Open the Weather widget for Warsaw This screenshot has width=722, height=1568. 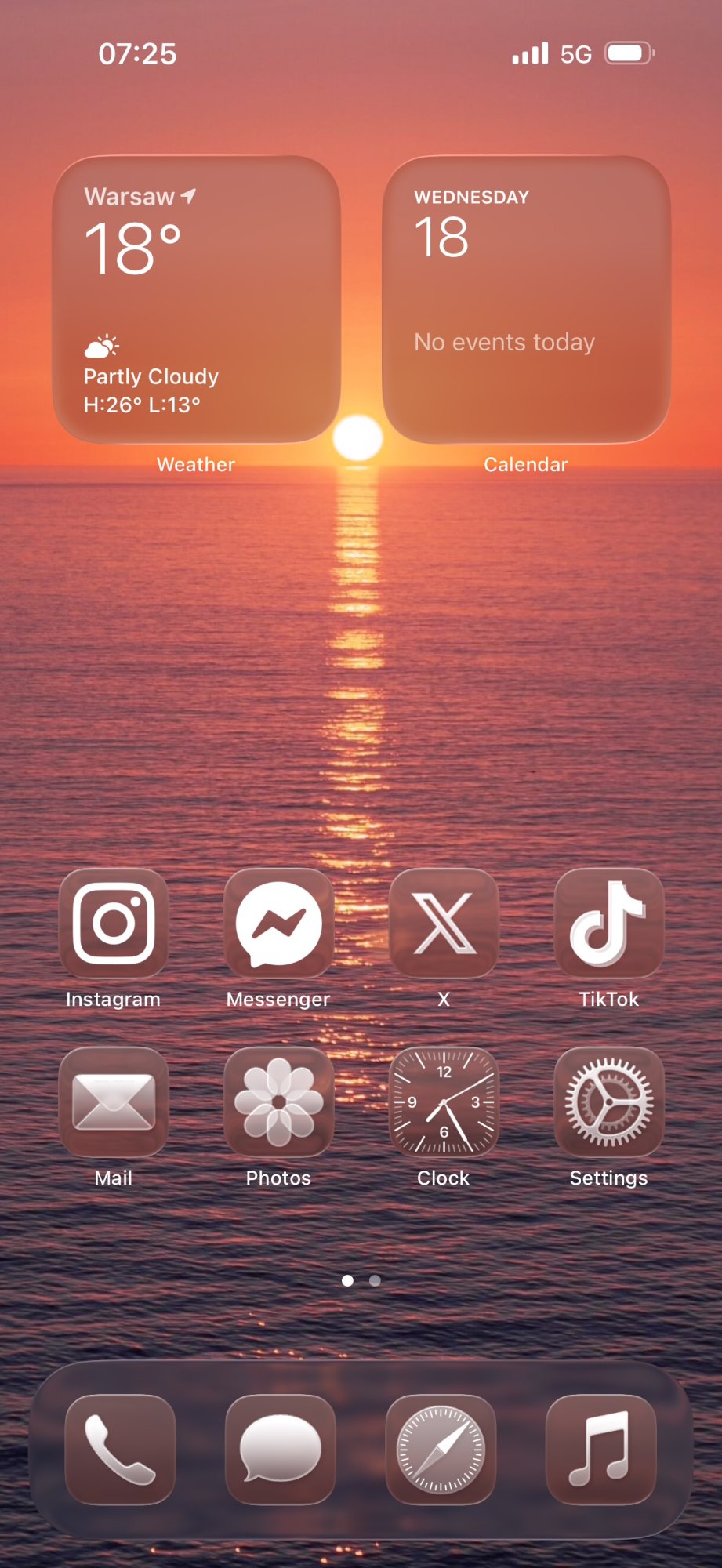[196, 299]
